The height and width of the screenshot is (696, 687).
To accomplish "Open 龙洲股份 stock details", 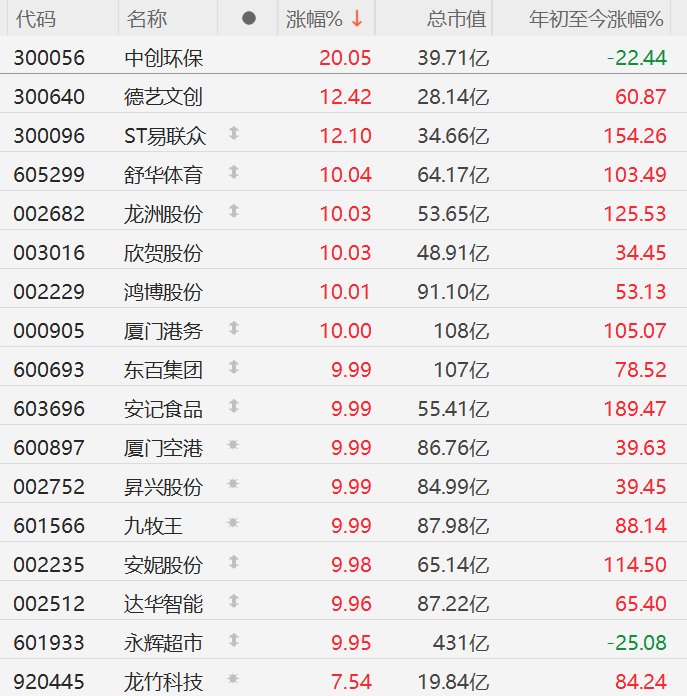I will [x=164, y=214].
